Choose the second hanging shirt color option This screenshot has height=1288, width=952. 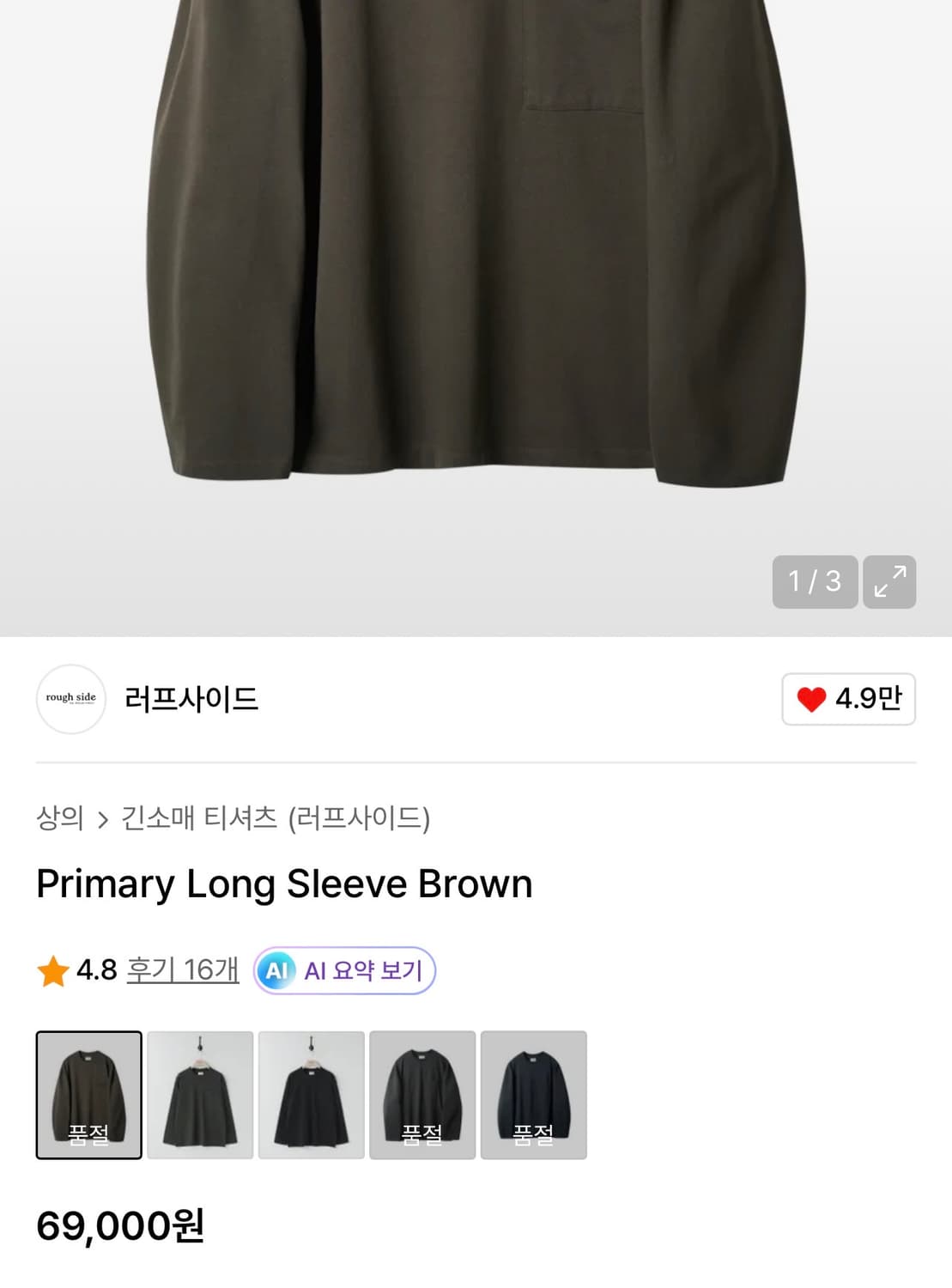pos(201,1094)
